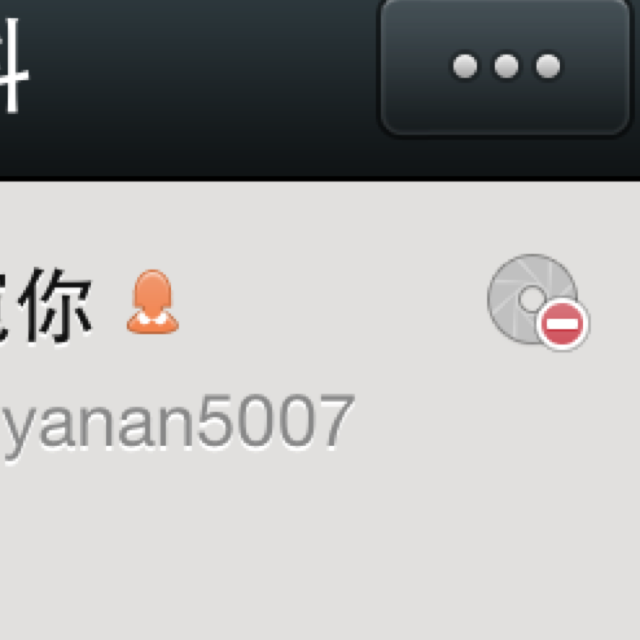Open the three-dot more options button
The width and height of the screenshot is (640, 640).
[505, 66]
